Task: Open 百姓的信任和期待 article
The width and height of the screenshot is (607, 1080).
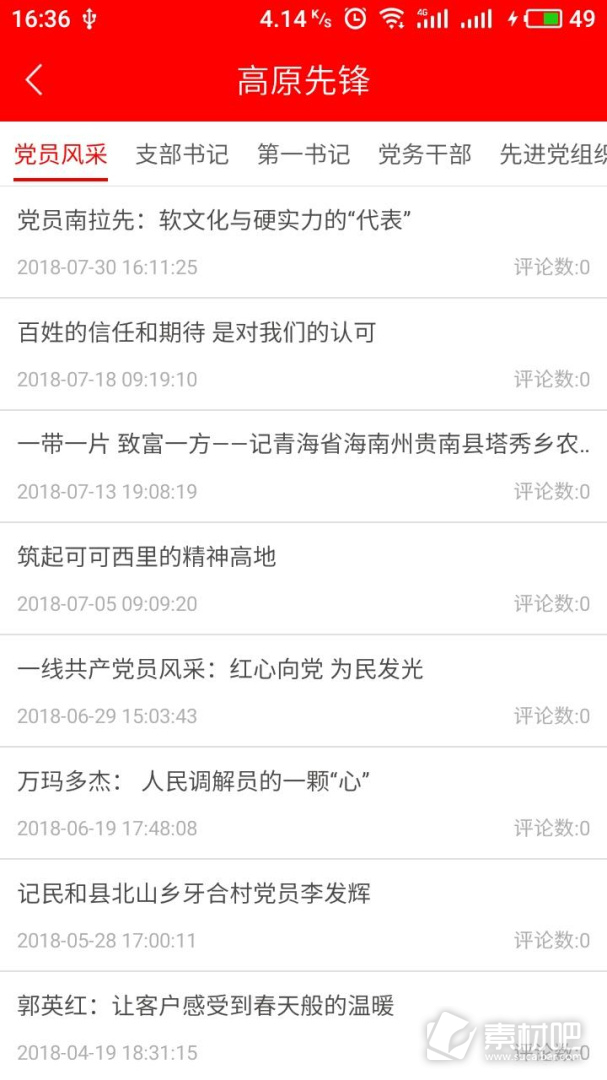Action: pyautogui.click(x=303, y=355)
